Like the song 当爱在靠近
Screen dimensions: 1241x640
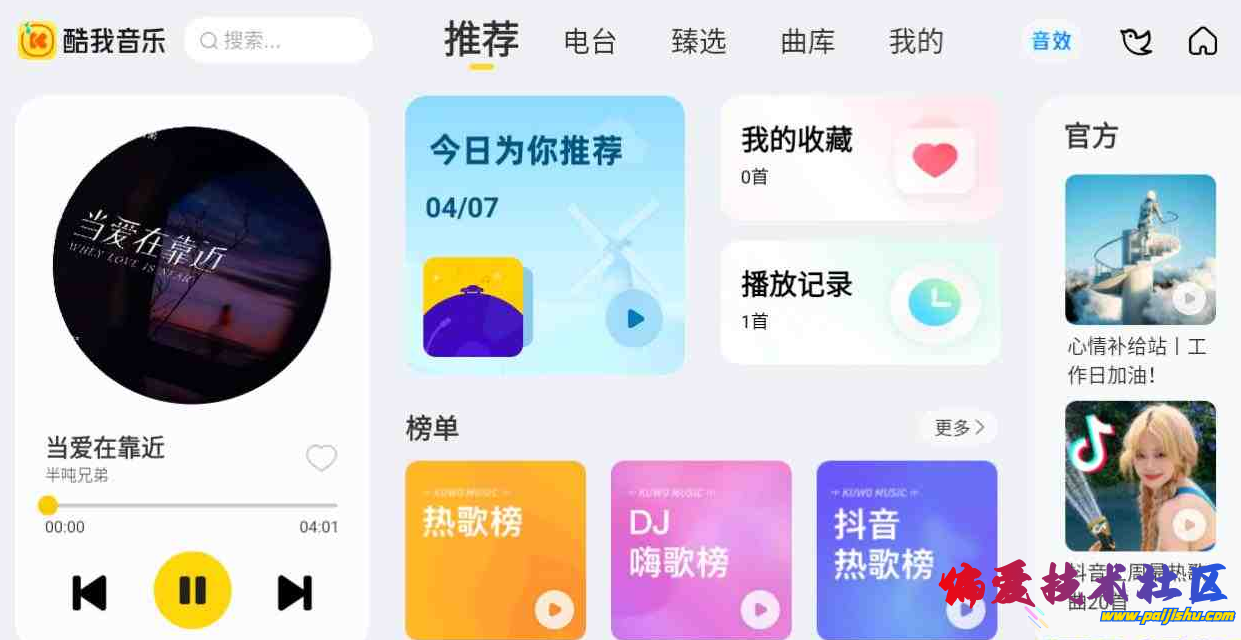(321, 458)
